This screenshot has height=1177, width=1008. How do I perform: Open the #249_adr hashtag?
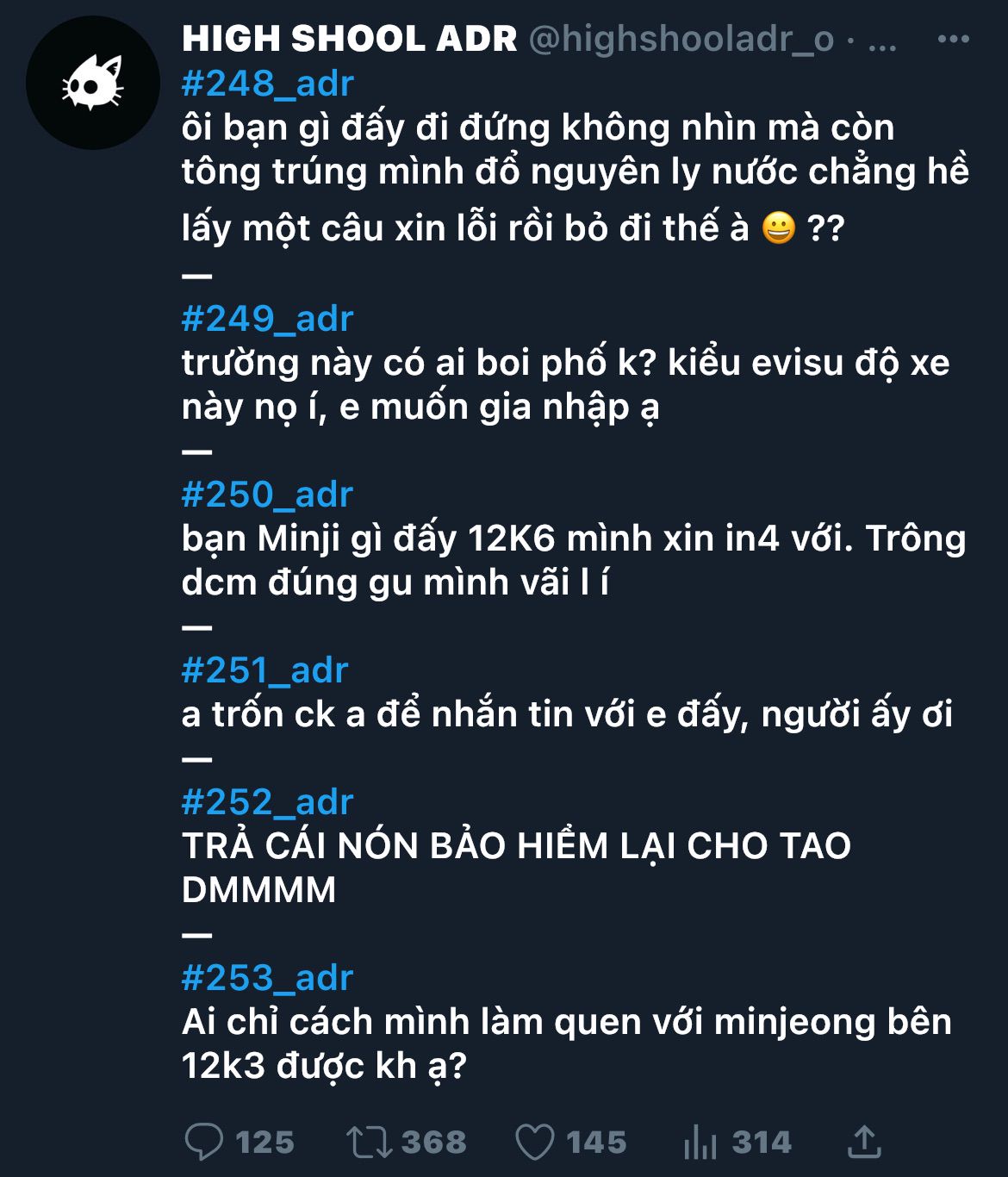268,319
